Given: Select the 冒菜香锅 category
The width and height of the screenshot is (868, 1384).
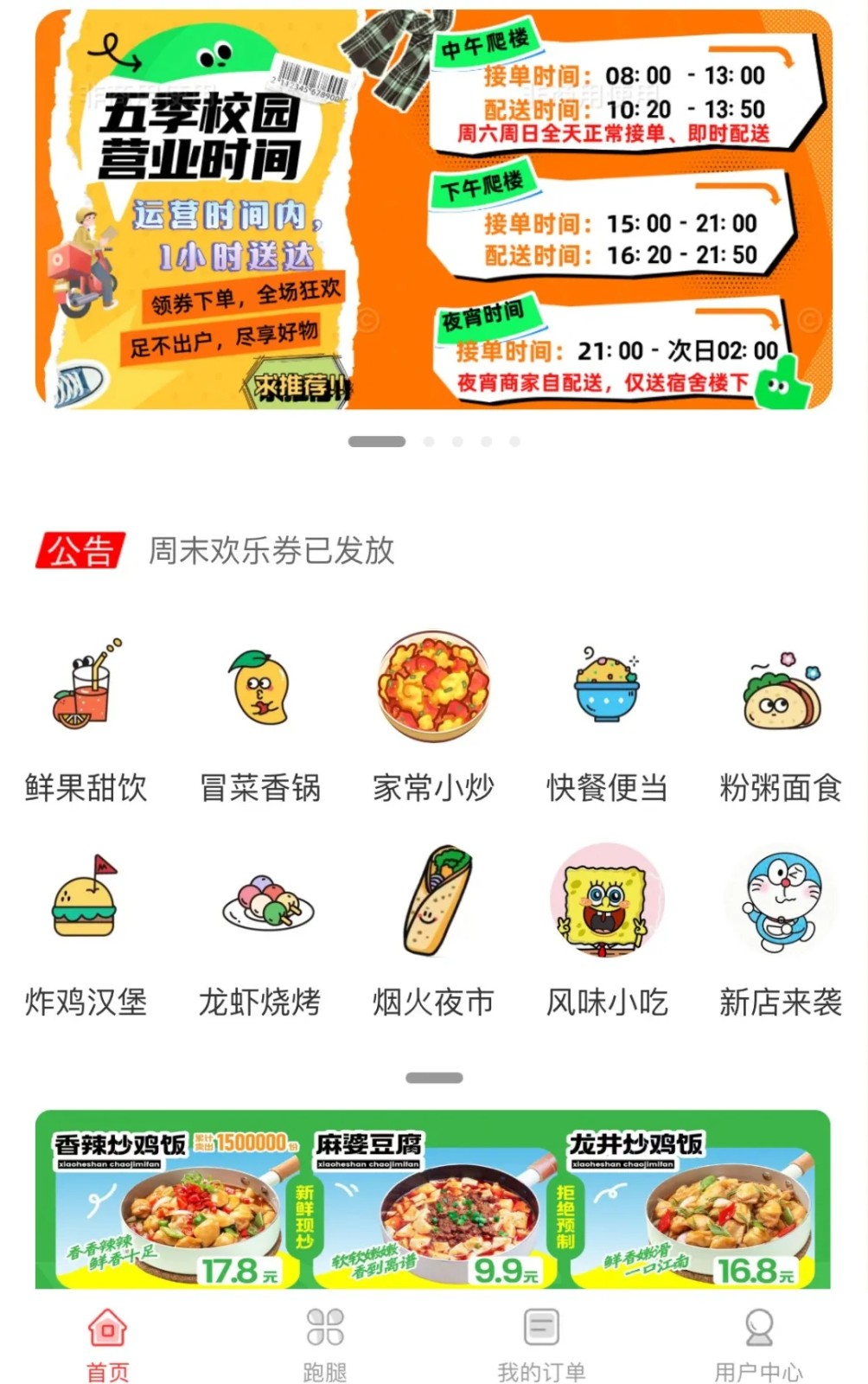Looking at the screenshot, I should click(x=260, y=692).
